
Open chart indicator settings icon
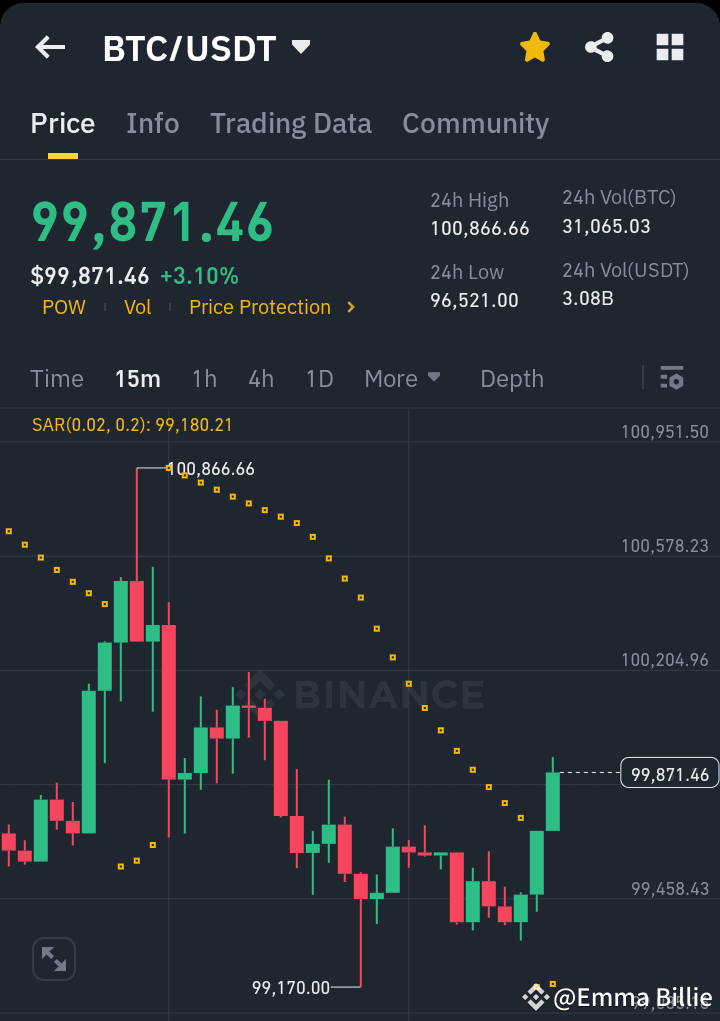point(671,378)
